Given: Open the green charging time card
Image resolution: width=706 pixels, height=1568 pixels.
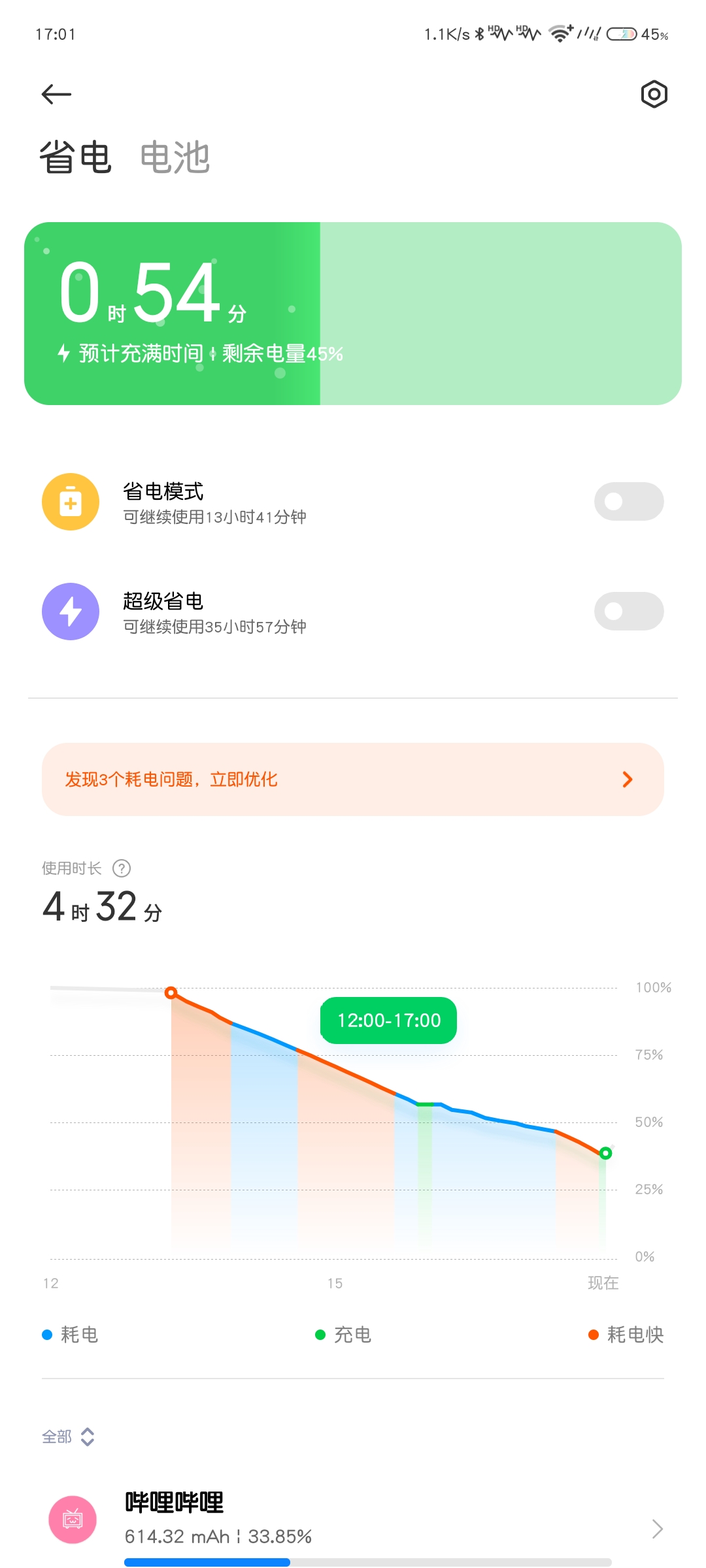Looking at the screenshot, I should (x=353, y=314).
